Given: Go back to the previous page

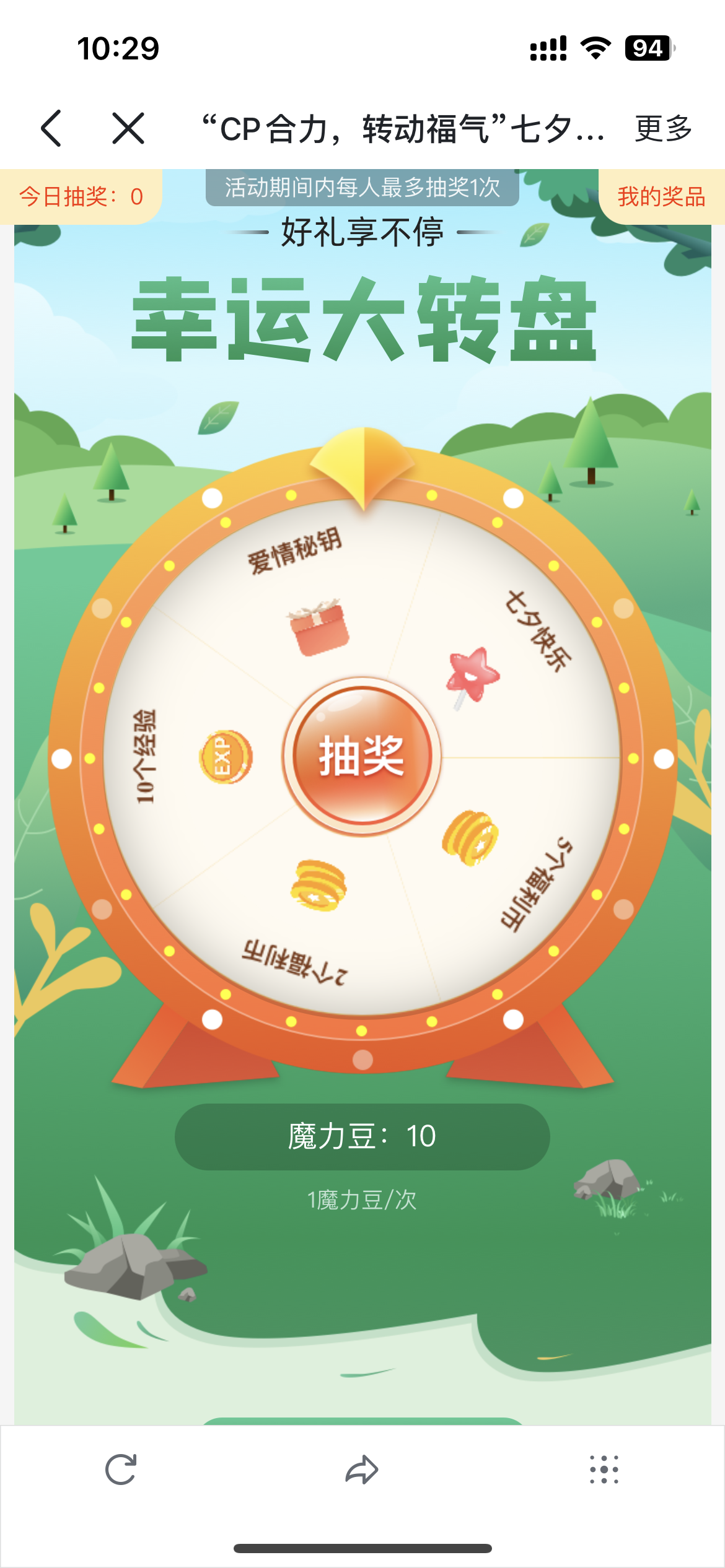Looking at the screenshot, I should tap(51, 128).
